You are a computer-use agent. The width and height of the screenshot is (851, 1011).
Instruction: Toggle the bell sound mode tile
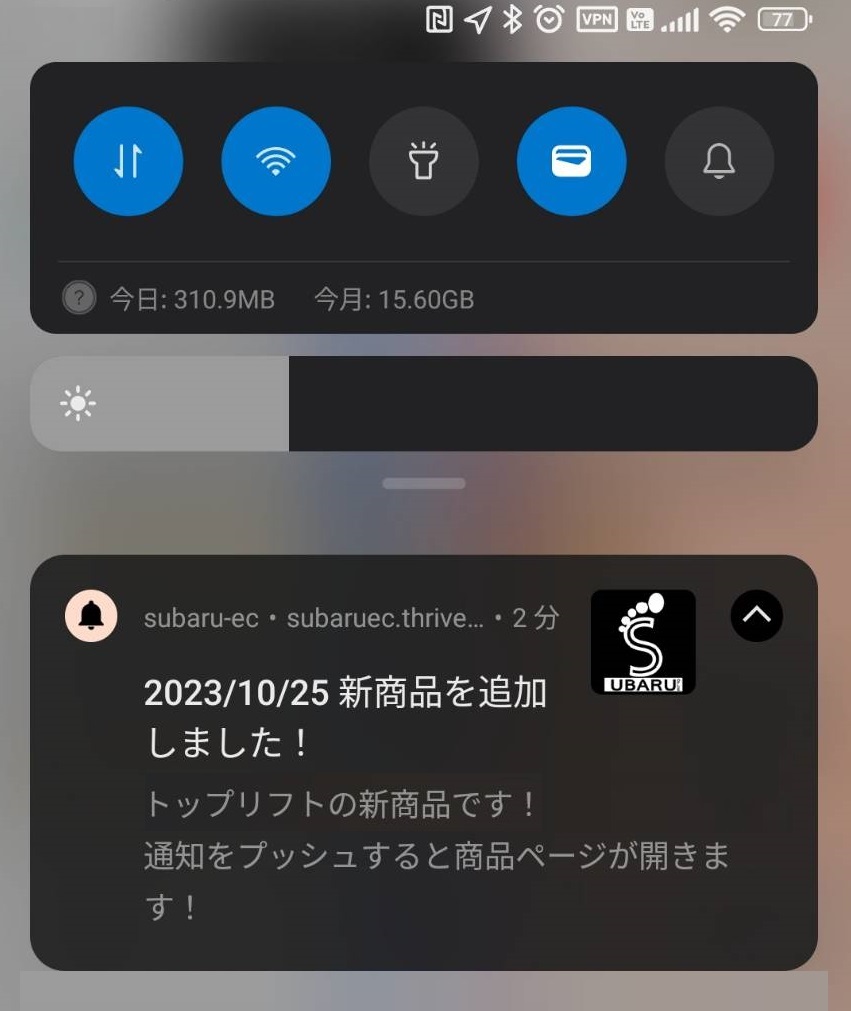pyautogui.click(x=719, y=162)
